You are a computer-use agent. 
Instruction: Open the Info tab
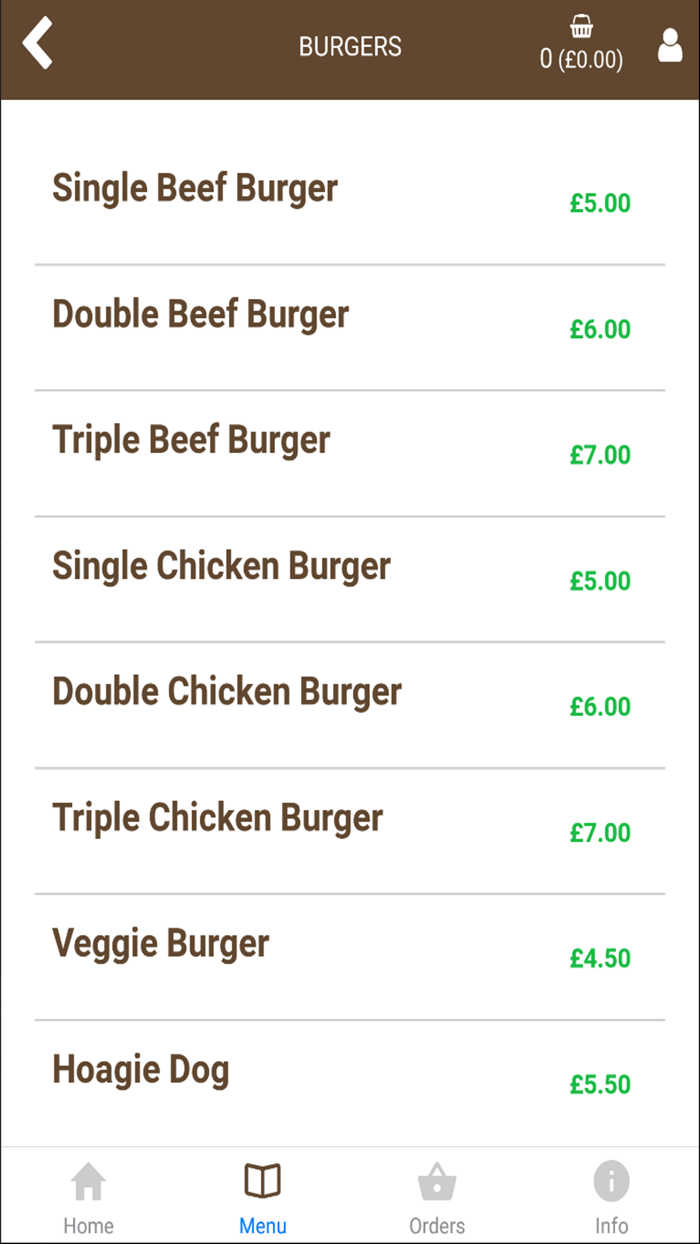pyautogui.click(x=611, y=1197)
